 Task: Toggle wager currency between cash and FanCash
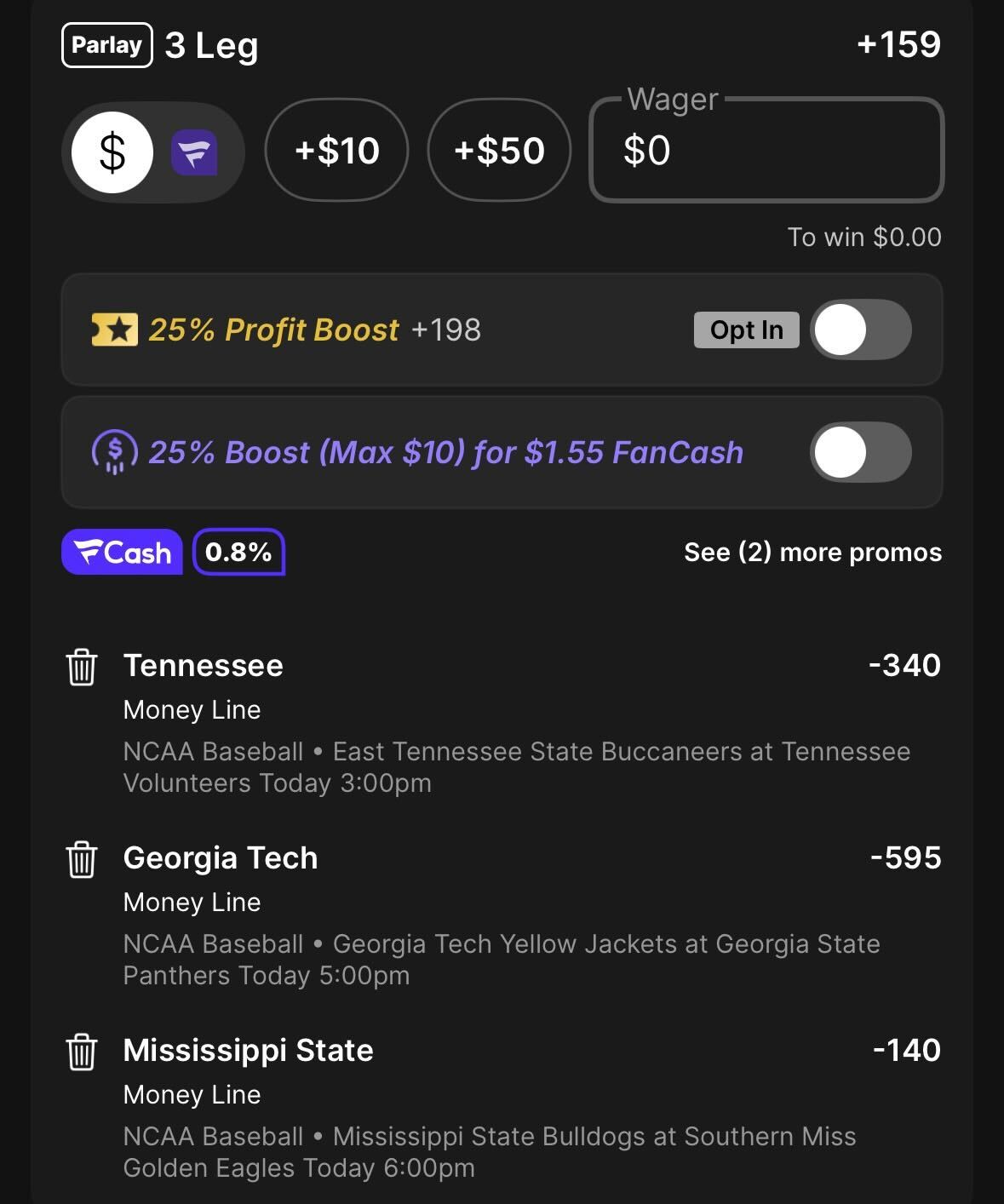click(152, 151)
